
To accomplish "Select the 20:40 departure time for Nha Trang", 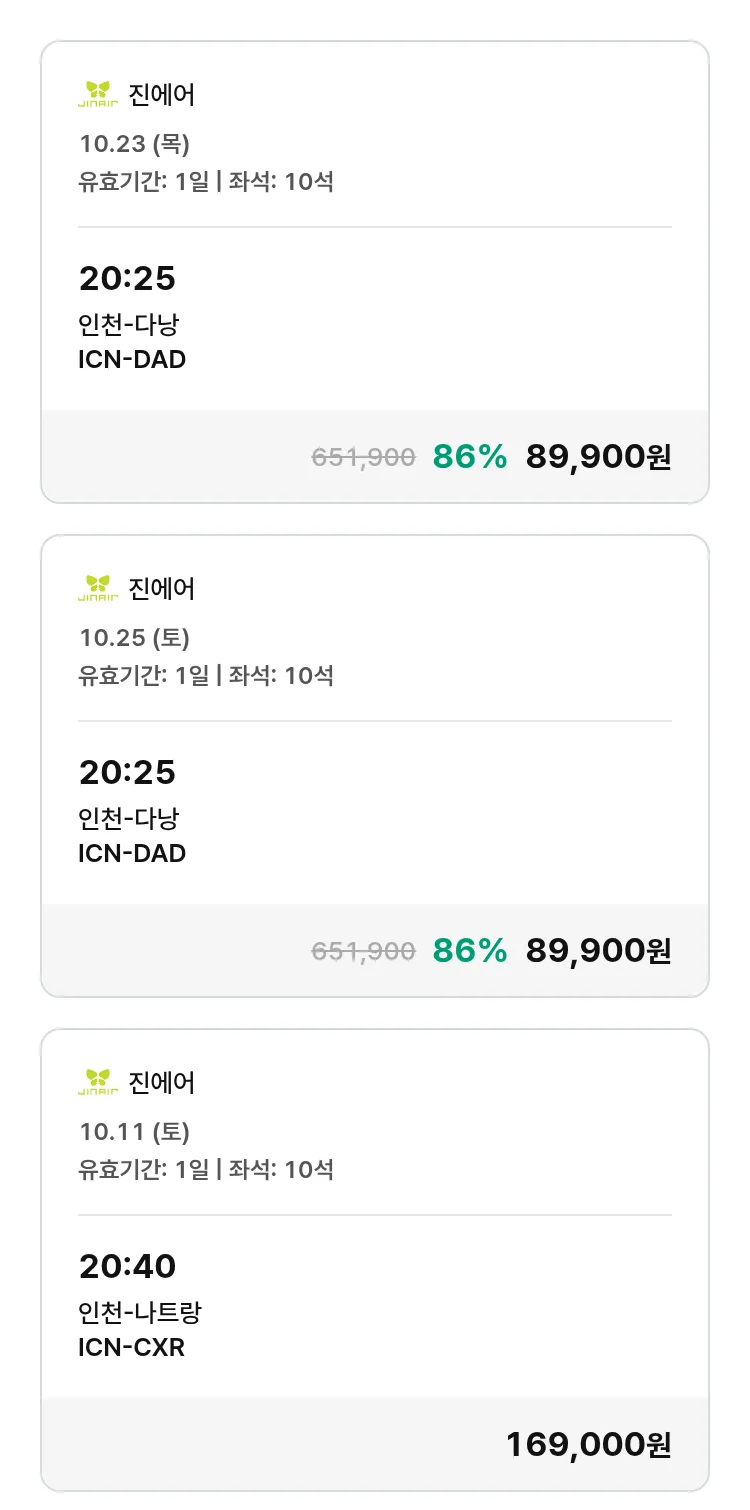I will point(128,1265).
